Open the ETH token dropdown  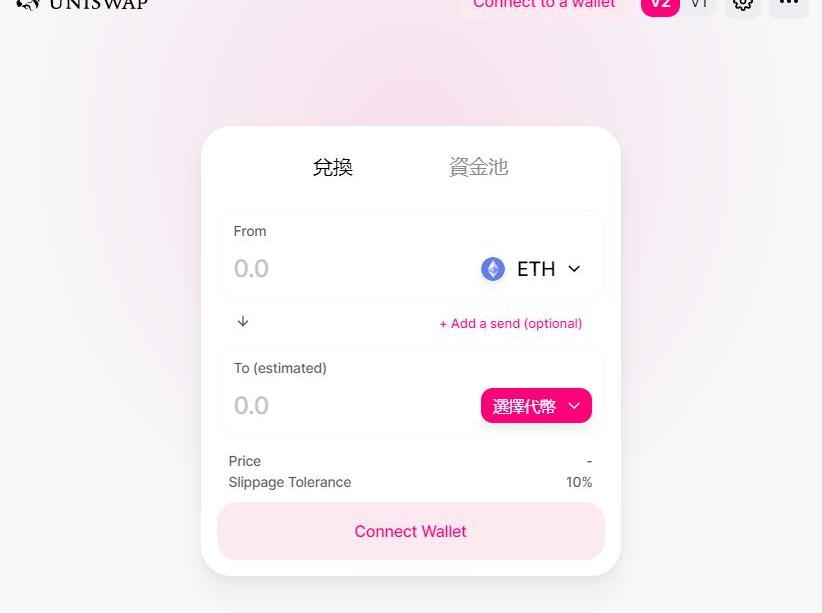point(531,268)
